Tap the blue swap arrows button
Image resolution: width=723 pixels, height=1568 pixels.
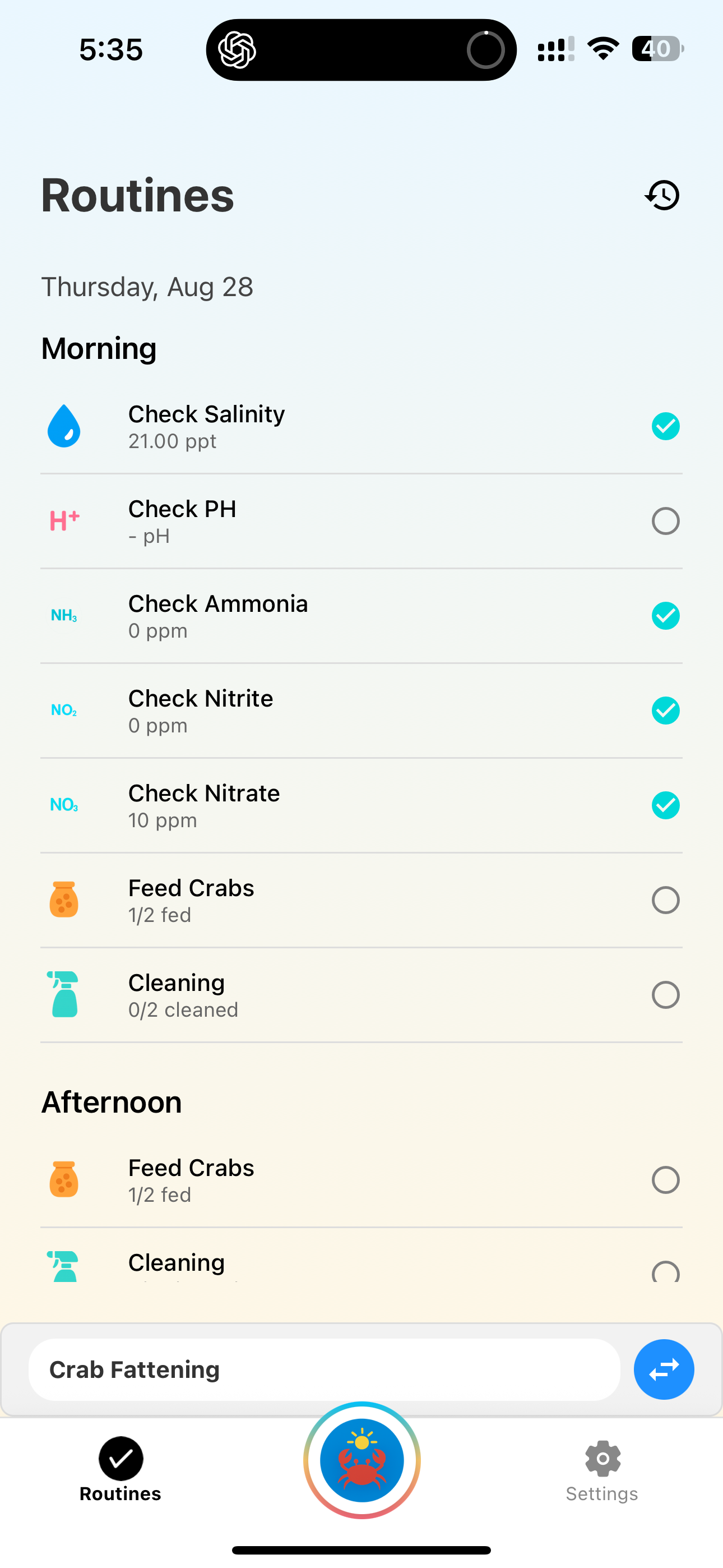pyautogui.click(x=664, y=1369)
